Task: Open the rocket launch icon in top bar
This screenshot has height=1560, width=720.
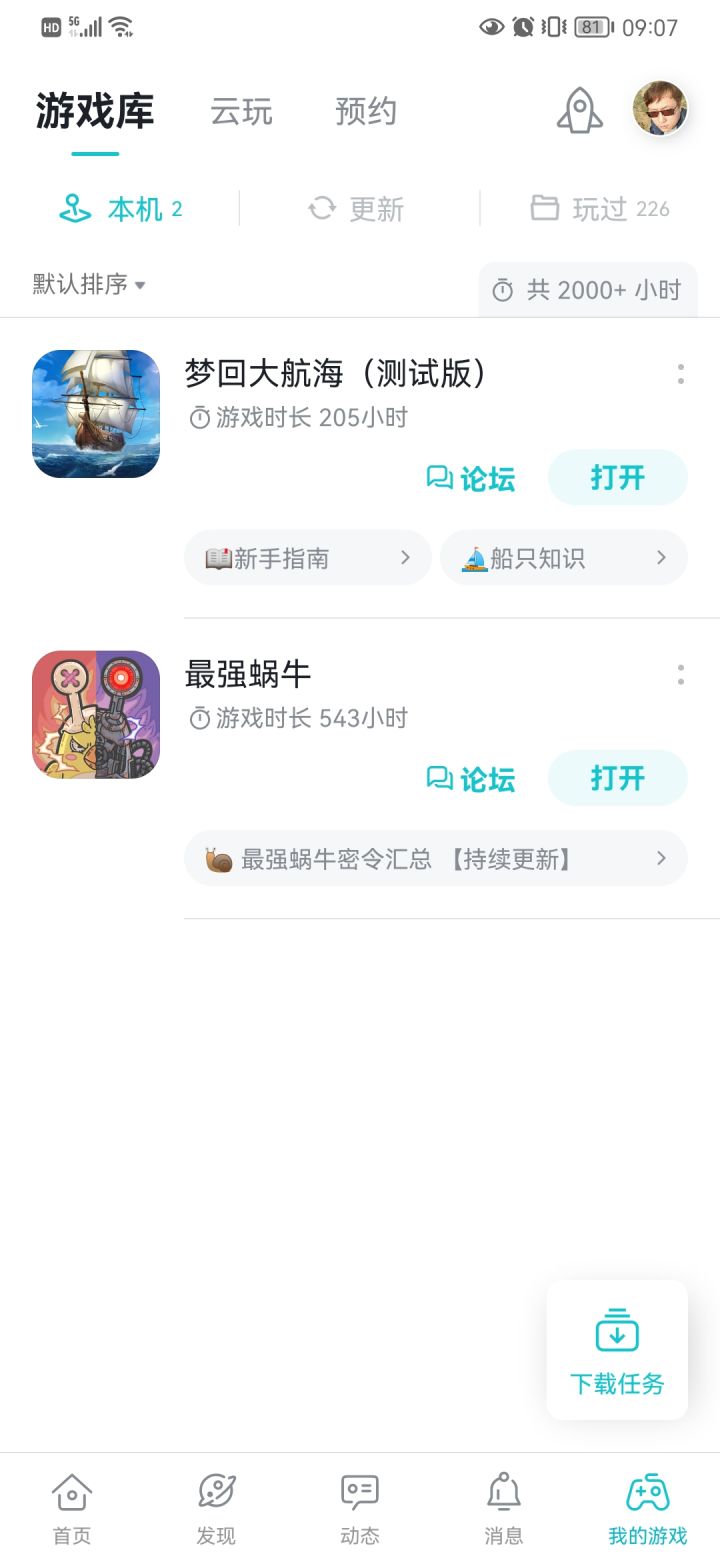Action: coord(580,112)
